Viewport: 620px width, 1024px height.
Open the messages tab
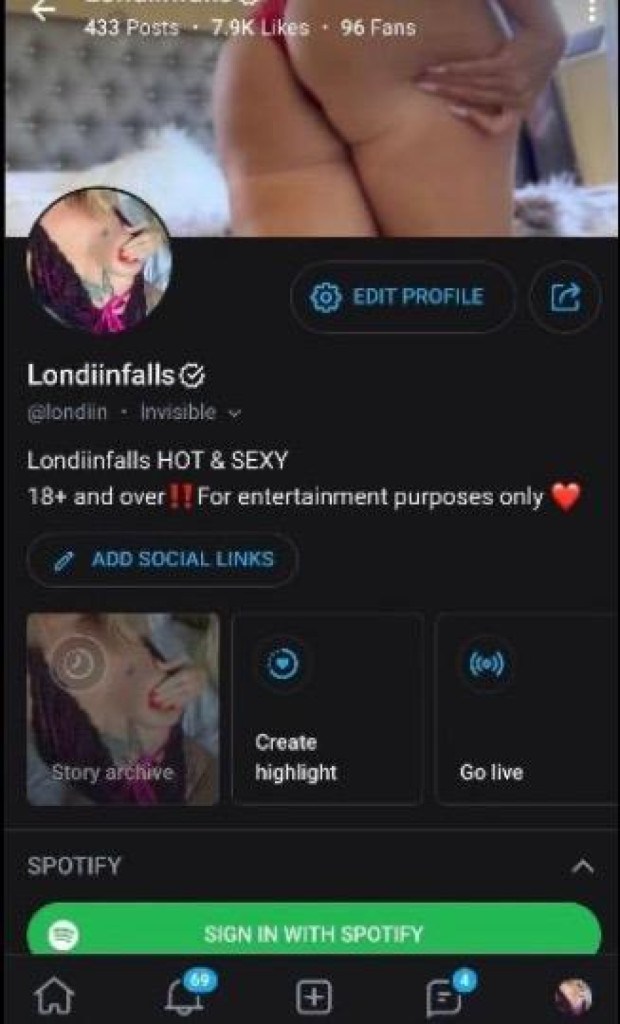click(x=444, y=996)
